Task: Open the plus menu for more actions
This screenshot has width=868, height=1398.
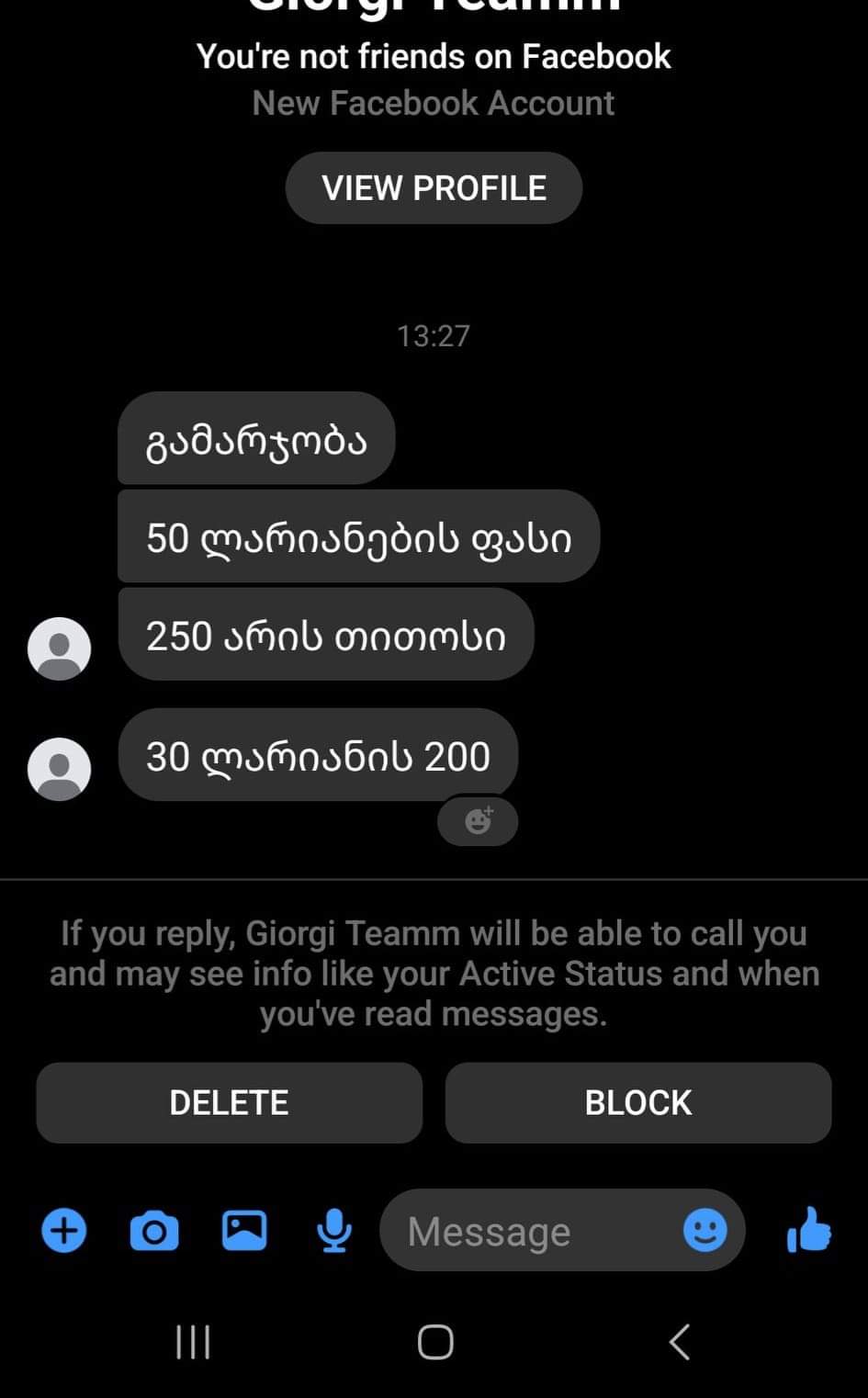Action: (64, 1231)
